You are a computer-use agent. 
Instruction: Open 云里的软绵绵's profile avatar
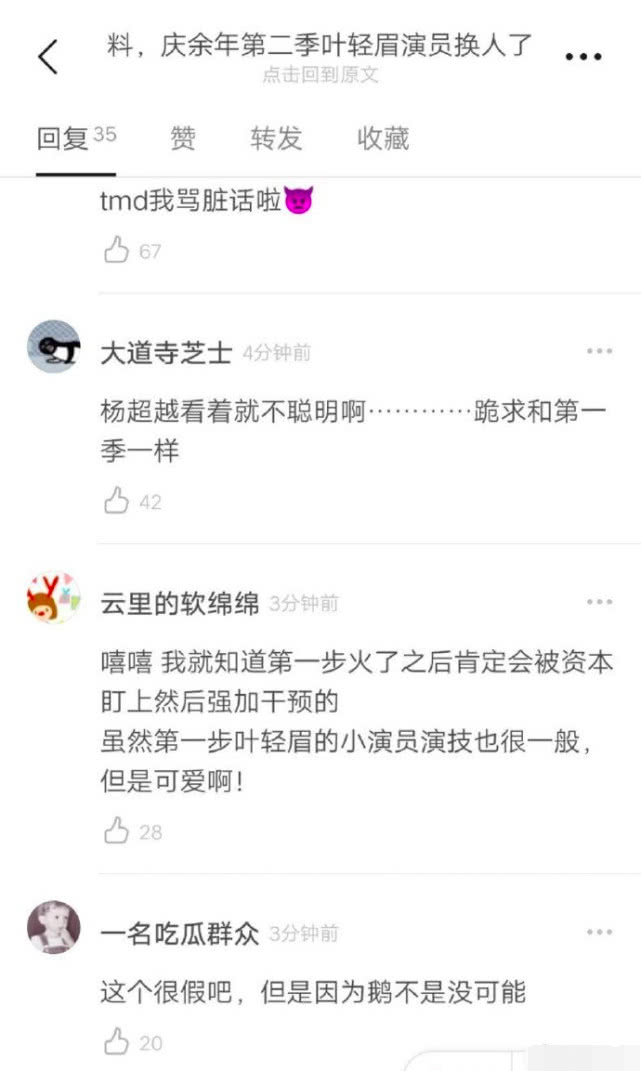point(53,598)
